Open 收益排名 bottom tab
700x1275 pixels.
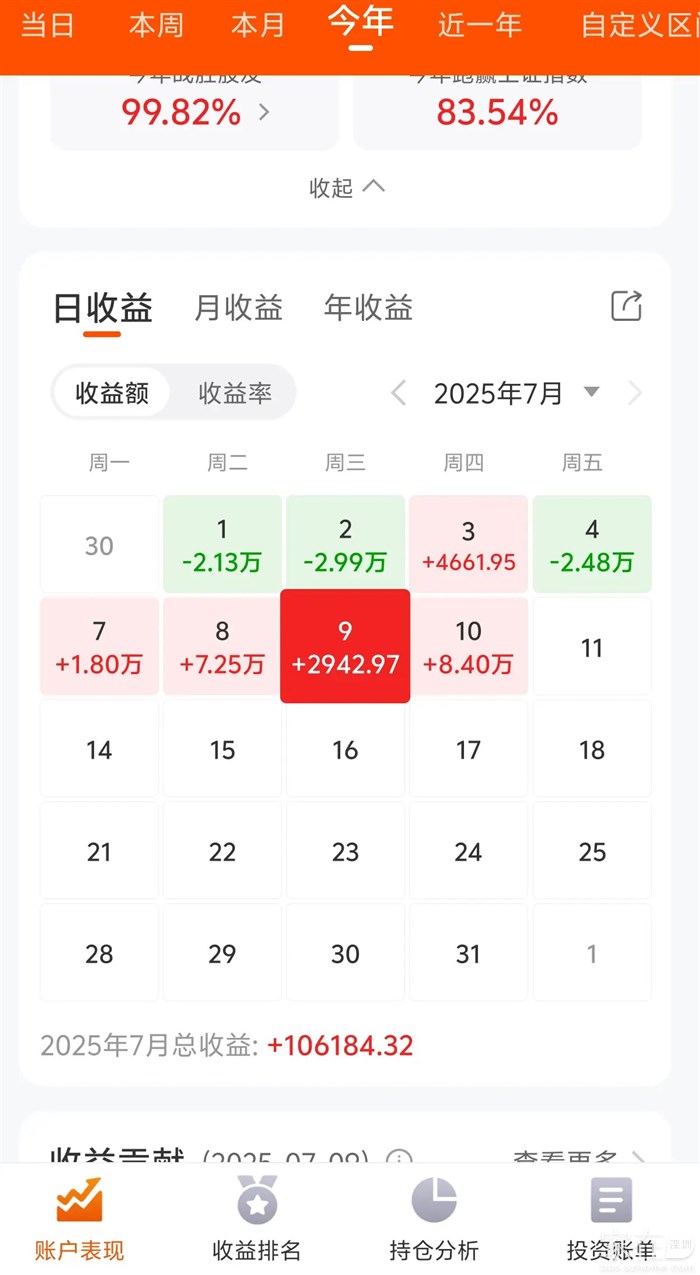click(257, 1220)
